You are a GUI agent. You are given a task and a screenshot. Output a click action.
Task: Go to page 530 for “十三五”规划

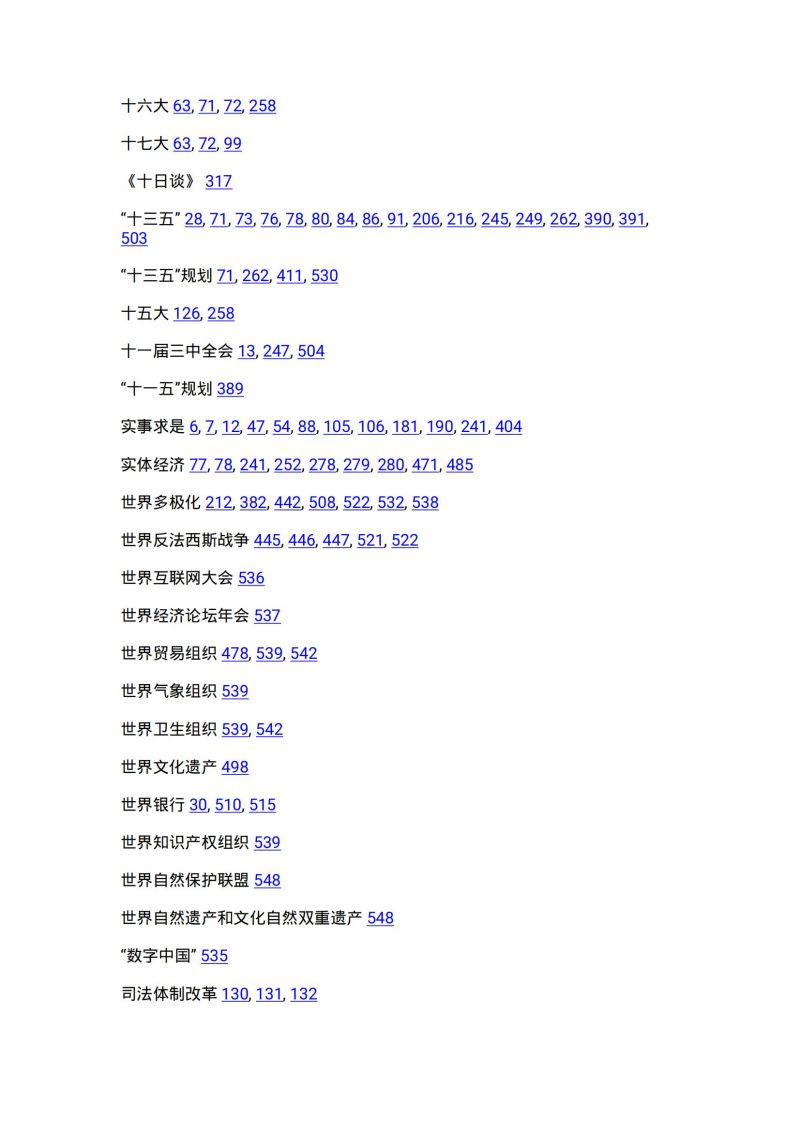click(324, 276)
